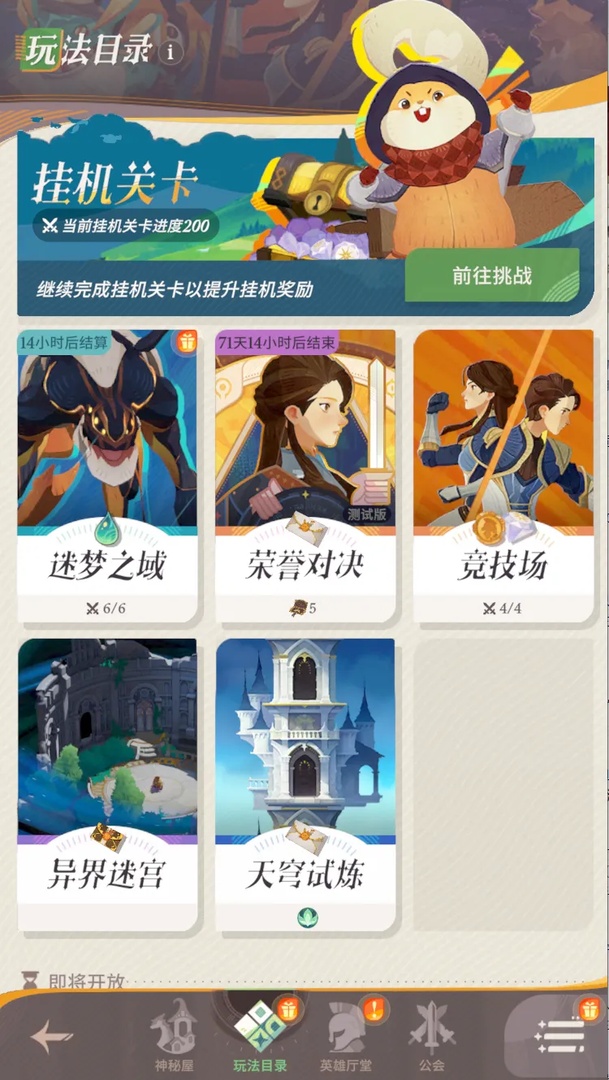Go back with the arrow button
609x1080 pixels.
point(52,1037)
